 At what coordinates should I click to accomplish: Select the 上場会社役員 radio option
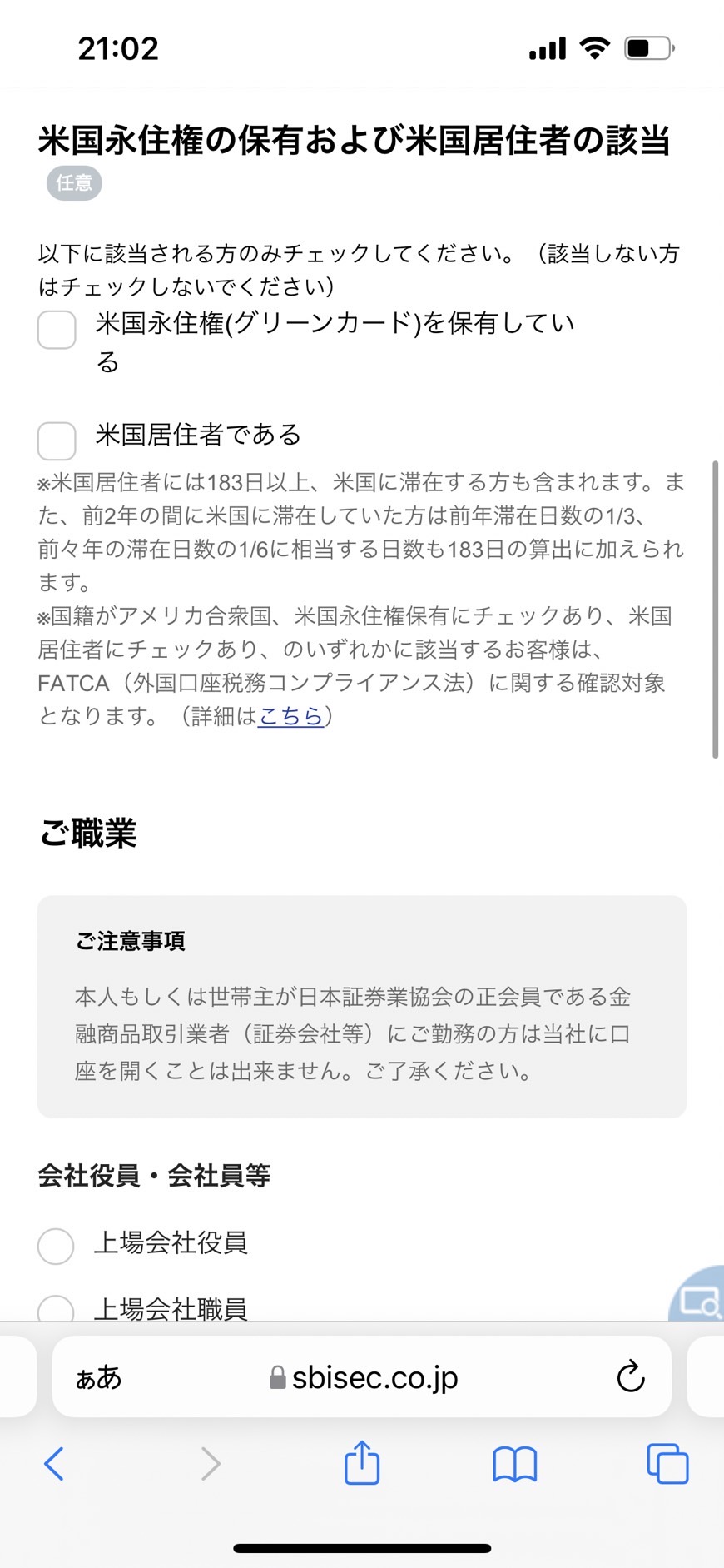pos(56,1246)
